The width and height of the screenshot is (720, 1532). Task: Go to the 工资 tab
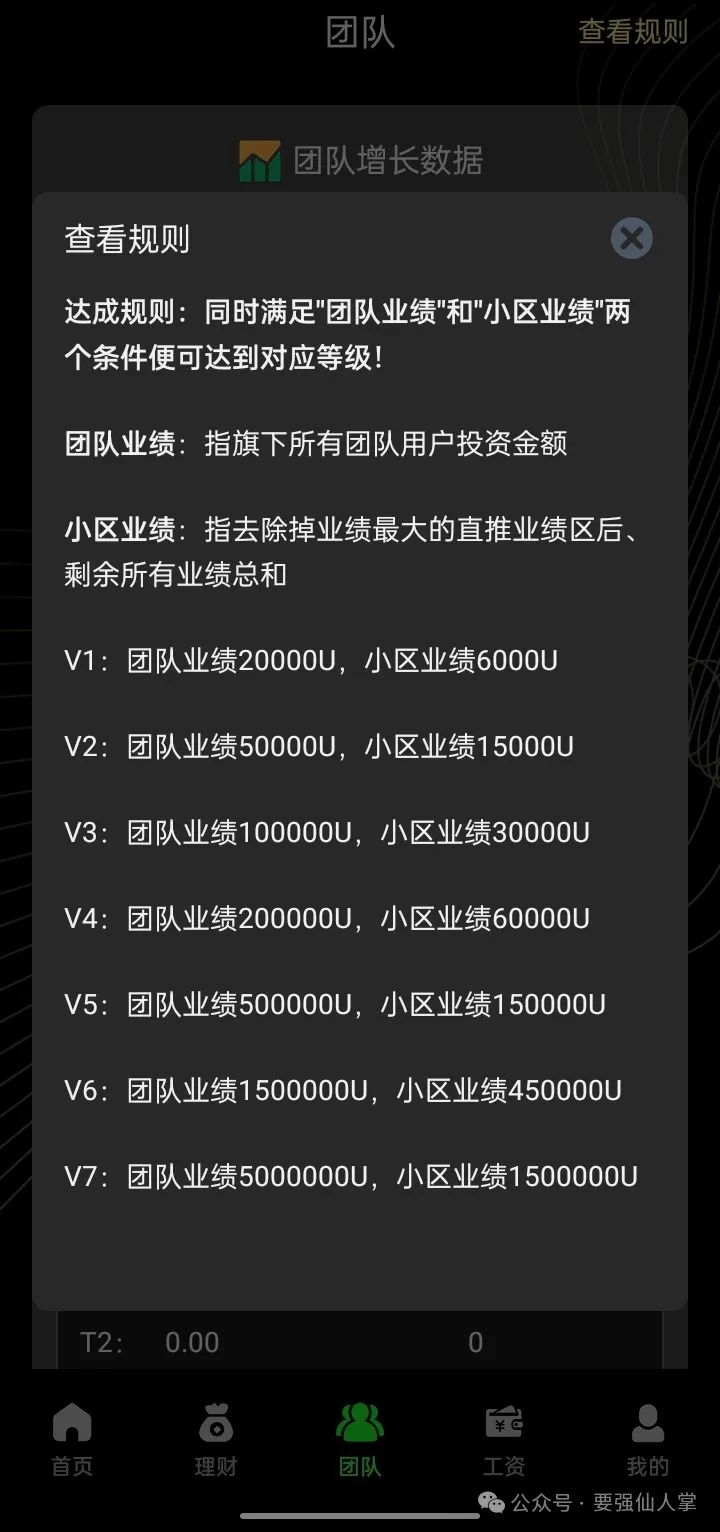point(504,1439)
